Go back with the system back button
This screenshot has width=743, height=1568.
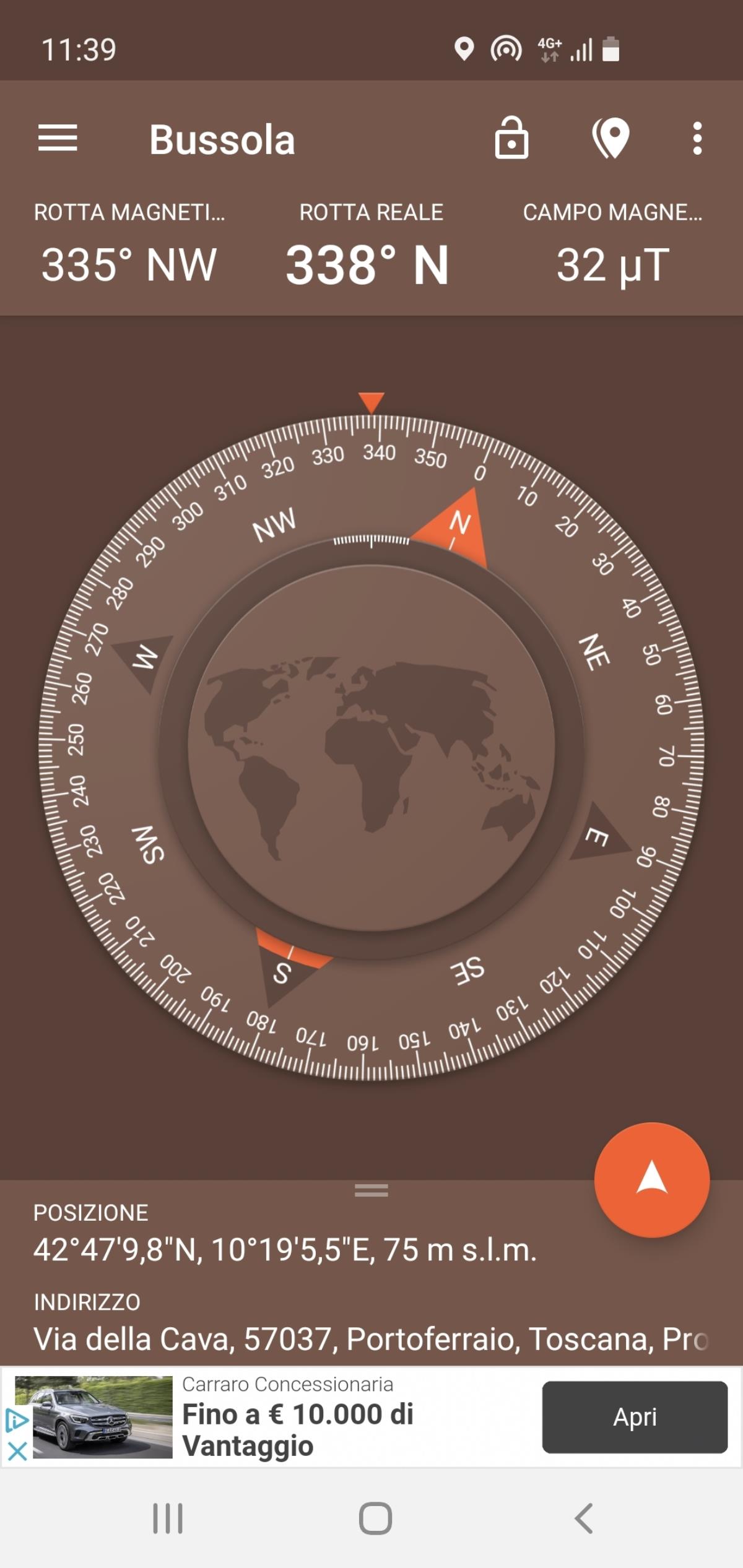point(583,1518)
